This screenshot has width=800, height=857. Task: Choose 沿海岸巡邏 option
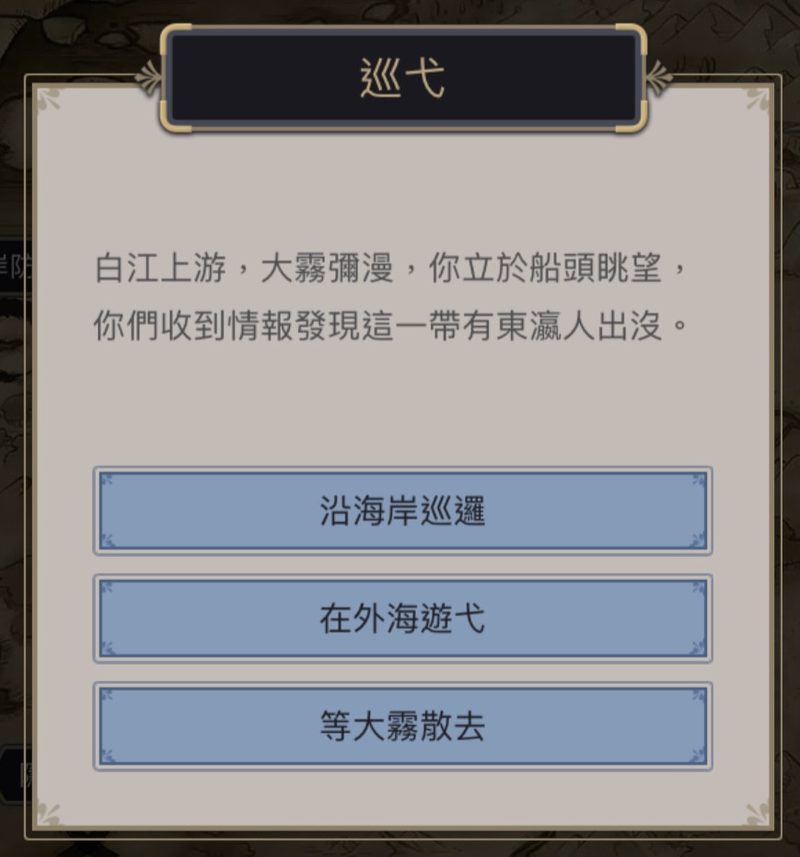[x=403, y=511]
